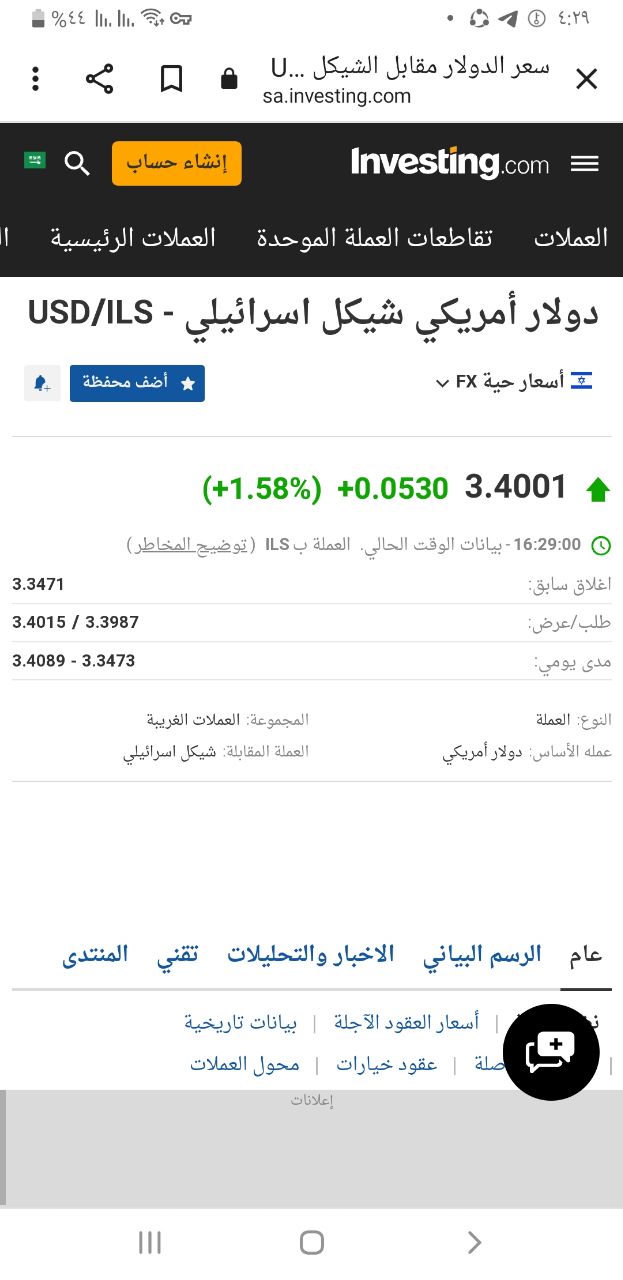The width and height of the screenshot is (623, 1280).
Task: Go to the العملات section
Action: coord(570,238)
